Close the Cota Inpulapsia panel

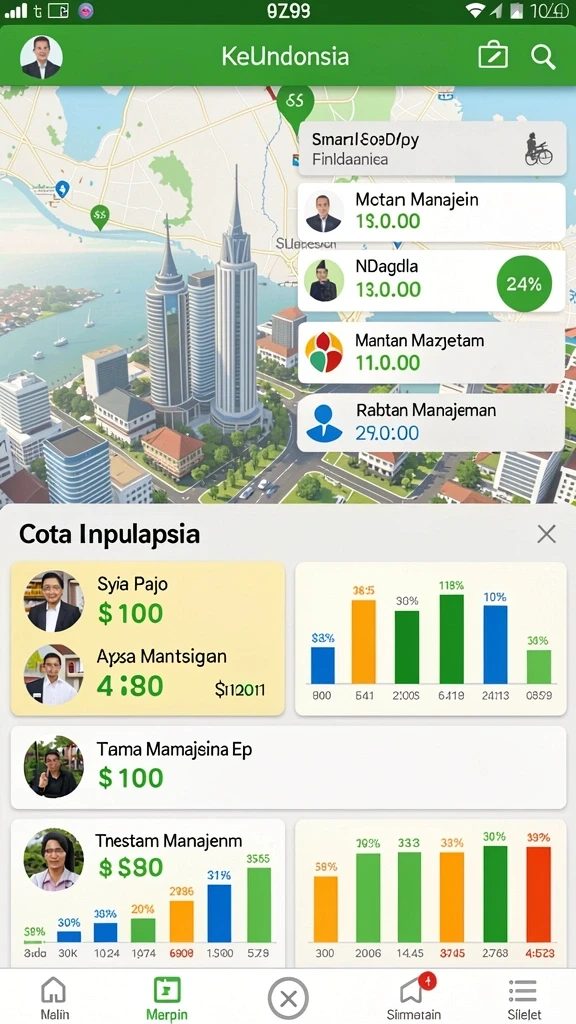click(x=546, y=534)
